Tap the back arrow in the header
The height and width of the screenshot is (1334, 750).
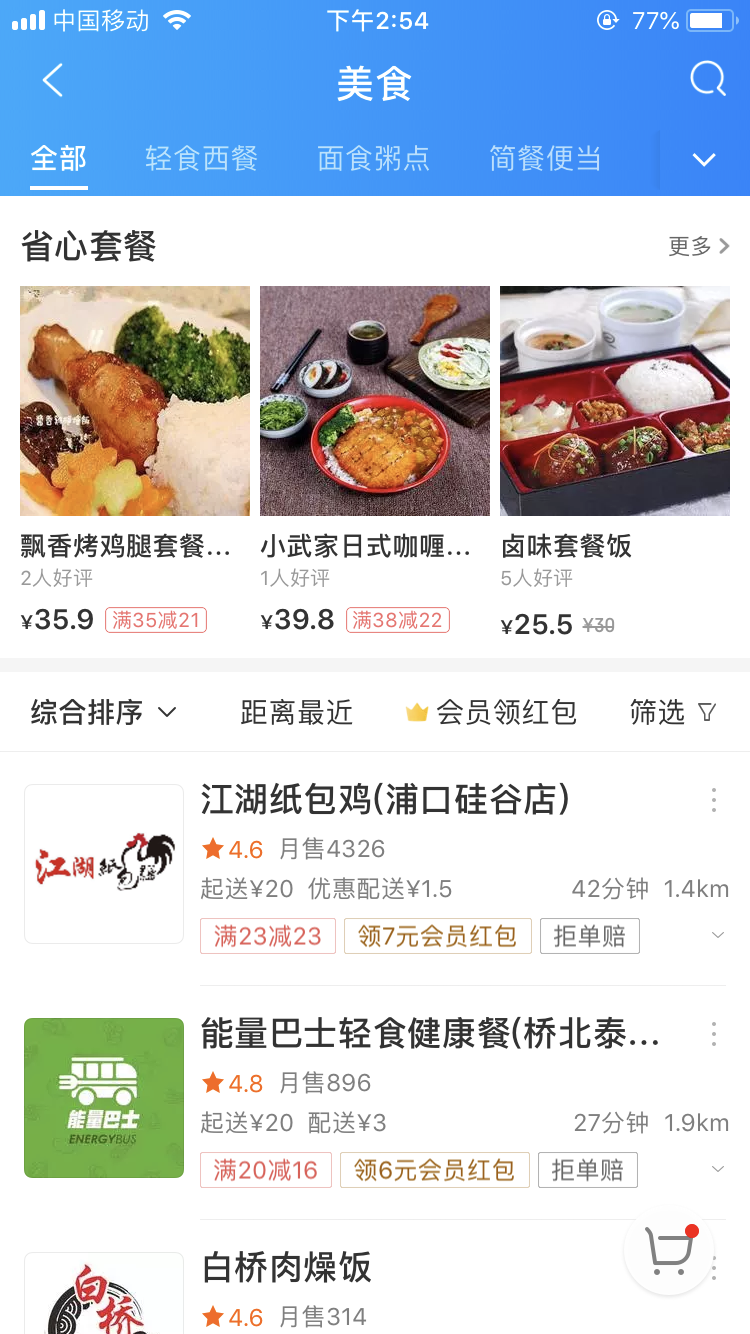click(52, 82)
